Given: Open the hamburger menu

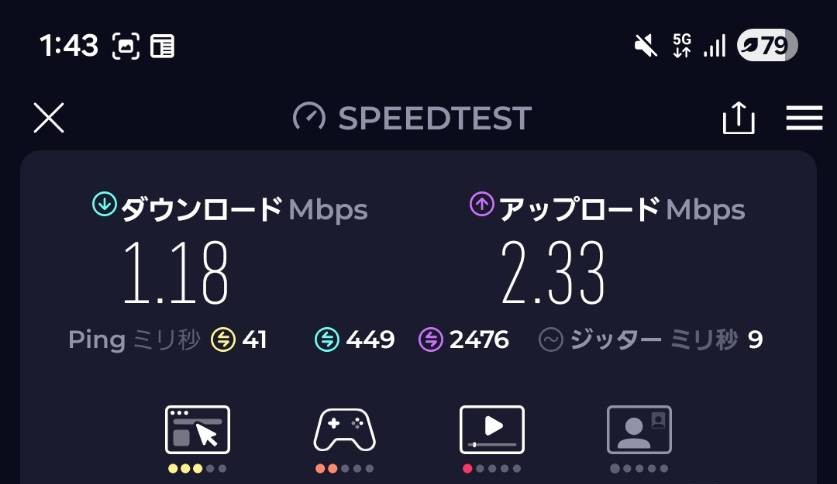Looking at the screenshot, I should [x=804, y=118].
